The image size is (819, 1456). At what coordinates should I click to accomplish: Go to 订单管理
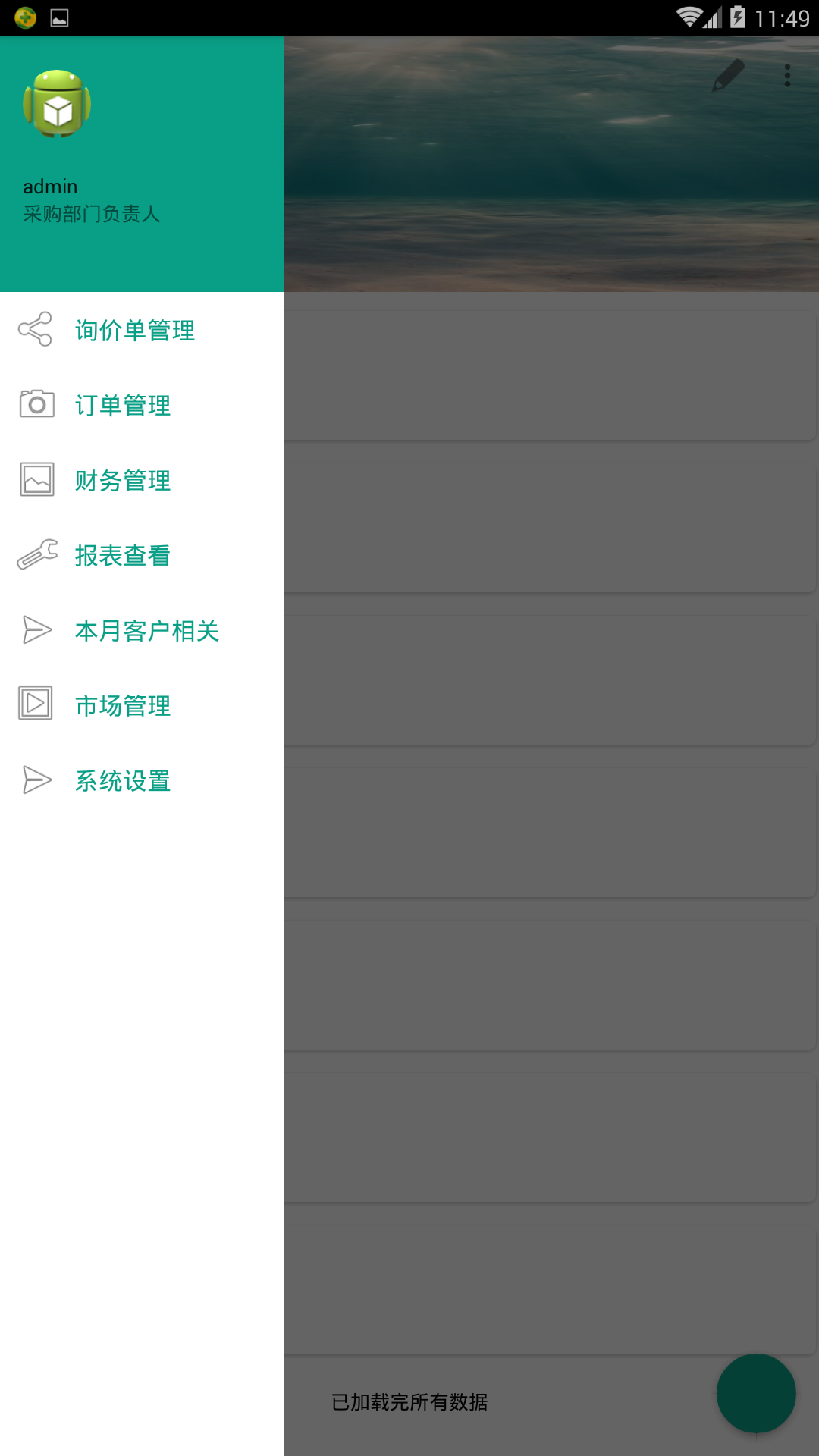tap(123, 405)
